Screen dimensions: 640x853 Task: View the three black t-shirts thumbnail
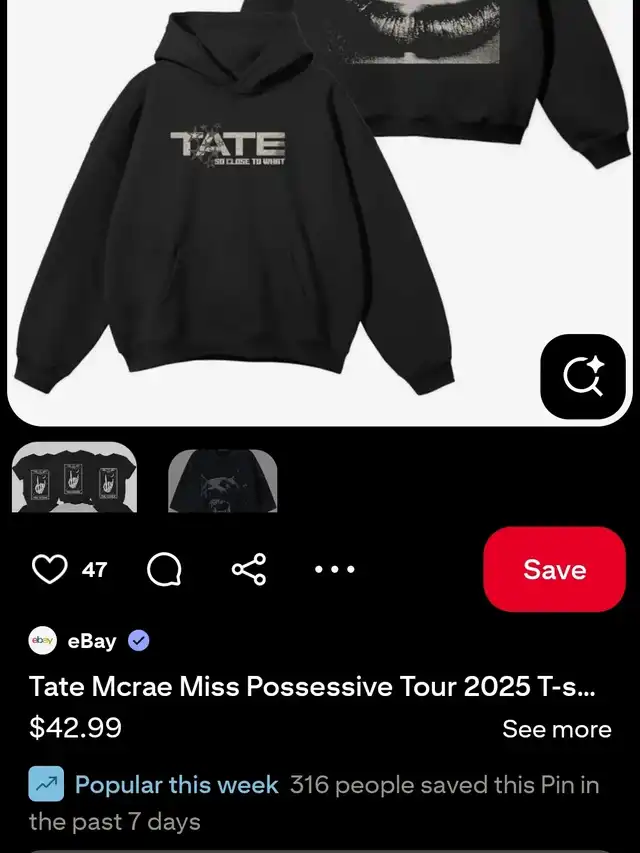tap(74, 478)
